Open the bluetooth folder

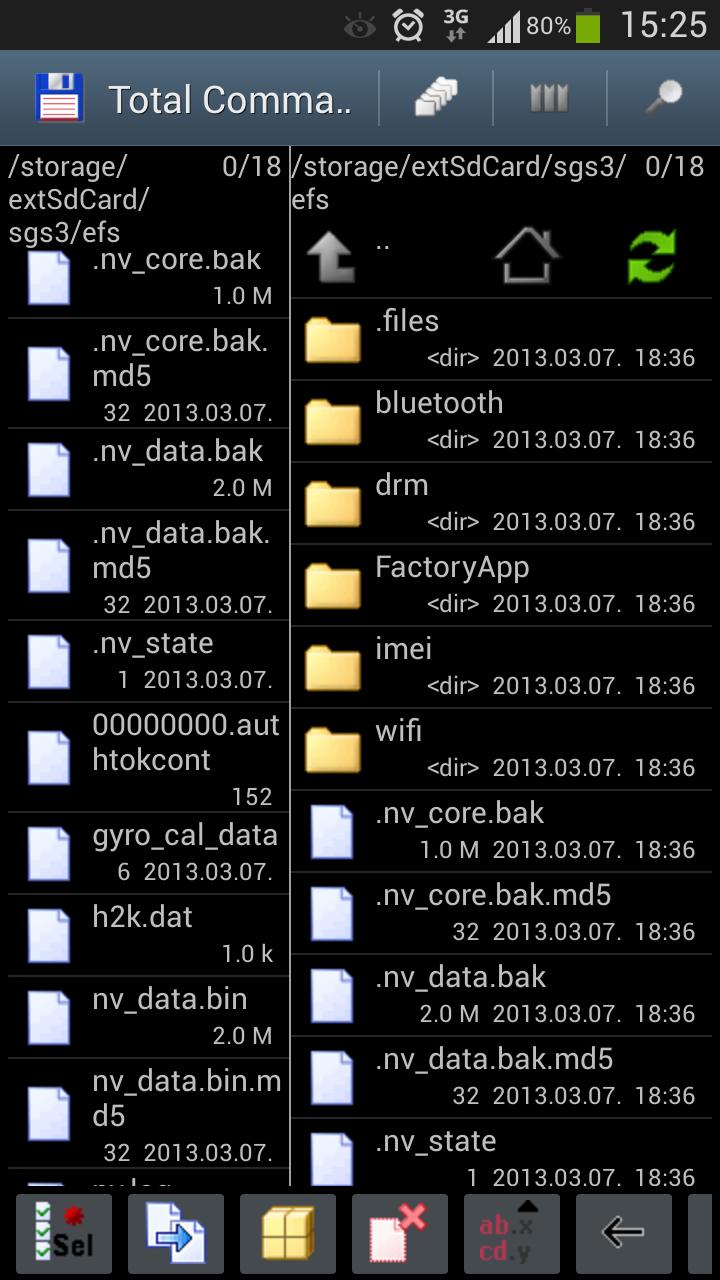pos(502,421)
